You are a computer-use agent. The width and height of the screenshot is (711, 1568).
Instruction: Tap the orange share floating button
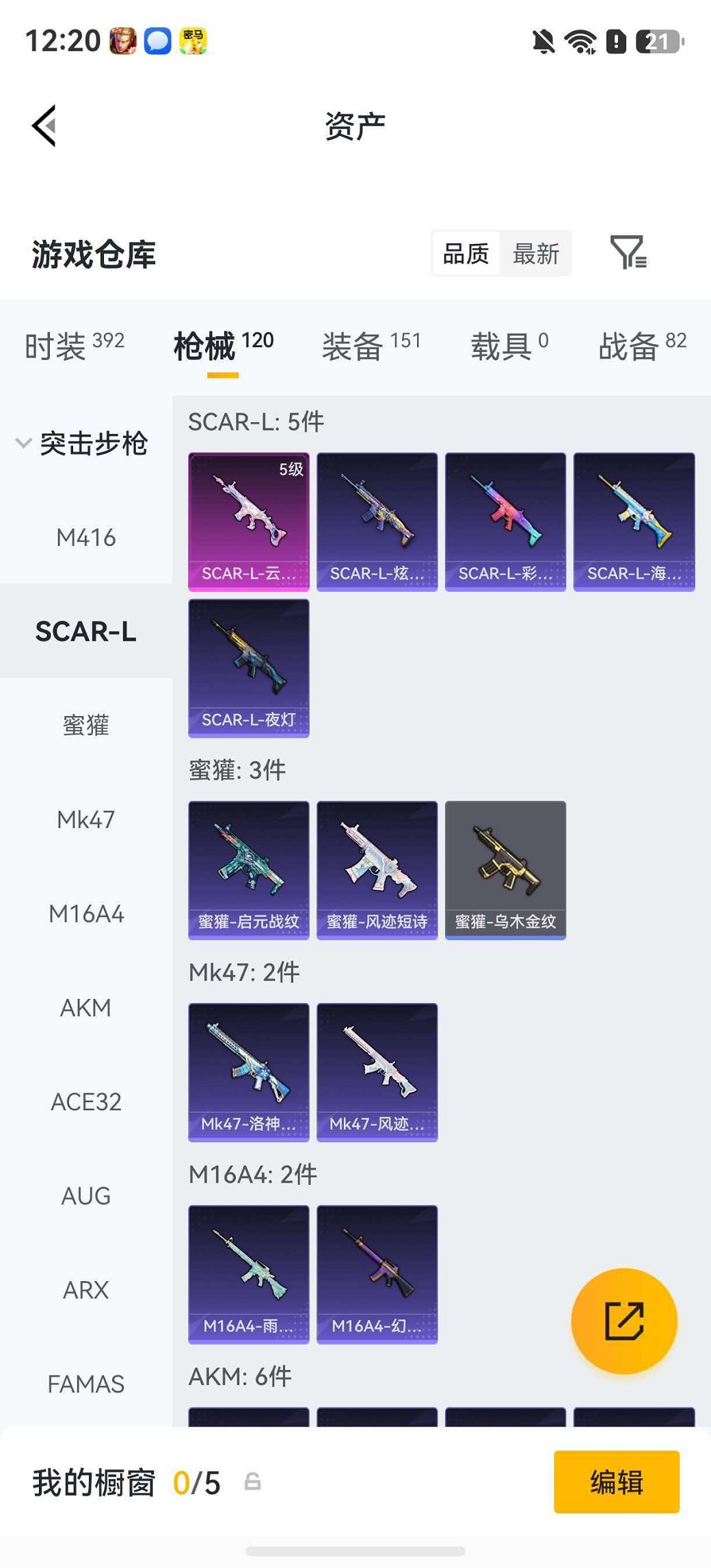pyautogui.click(x=624, y=1321)
